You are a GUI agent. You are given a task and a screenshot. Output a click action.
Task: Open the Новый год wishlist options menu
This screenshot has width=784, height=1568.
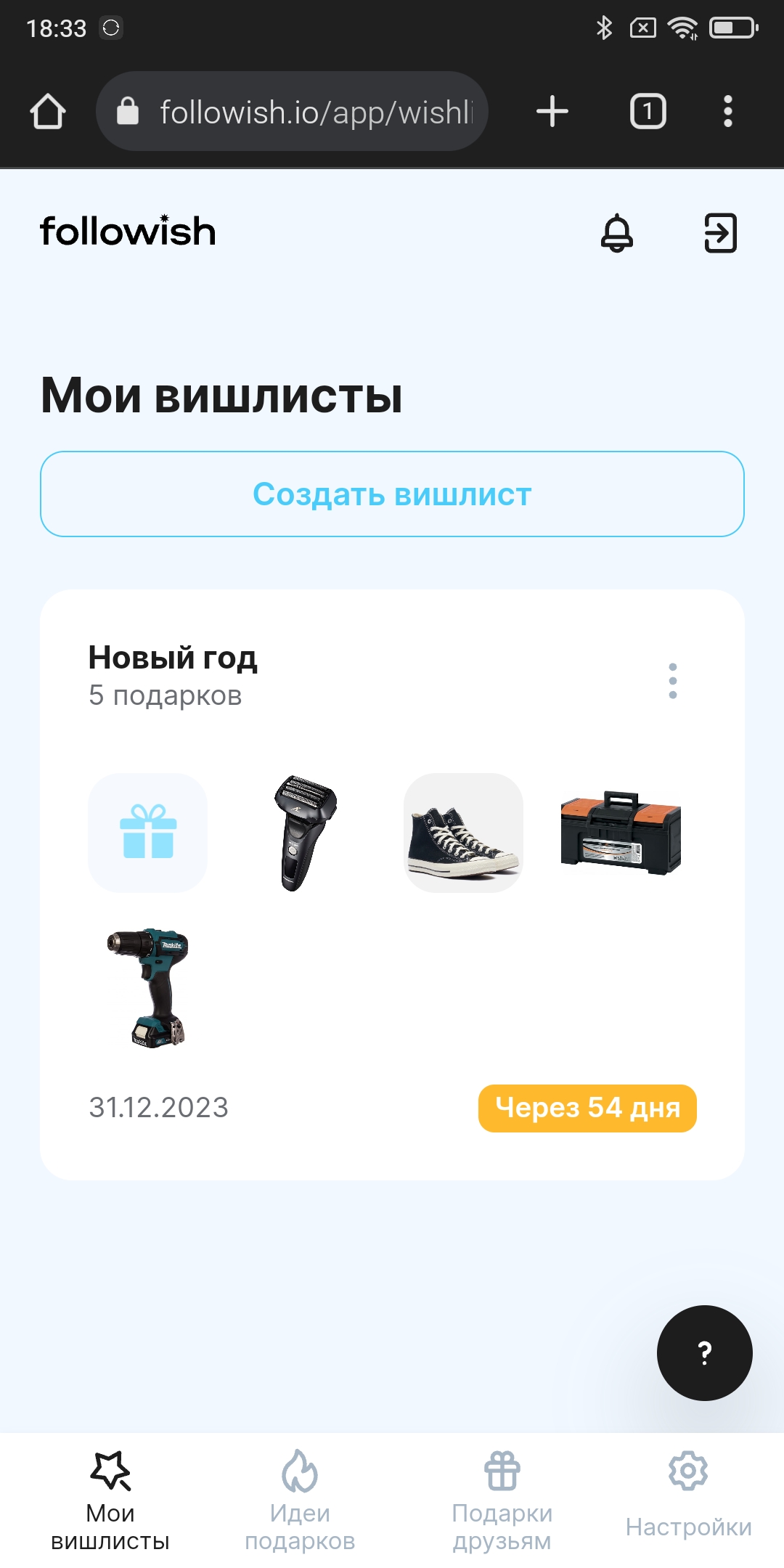coord(673,681)
